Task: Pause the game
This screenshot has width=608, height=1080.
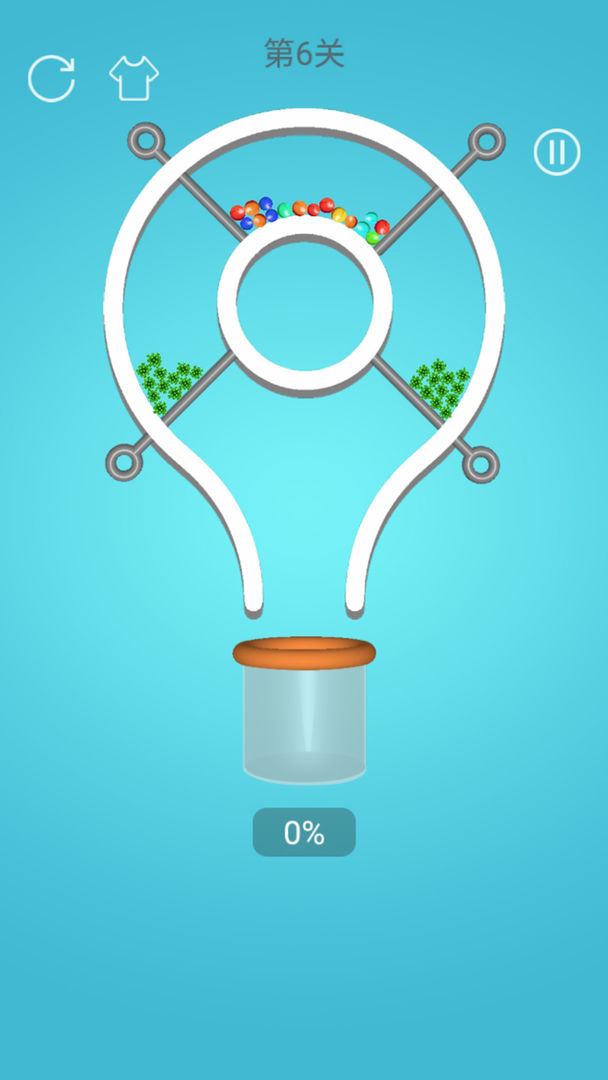Action: (557, 152)
